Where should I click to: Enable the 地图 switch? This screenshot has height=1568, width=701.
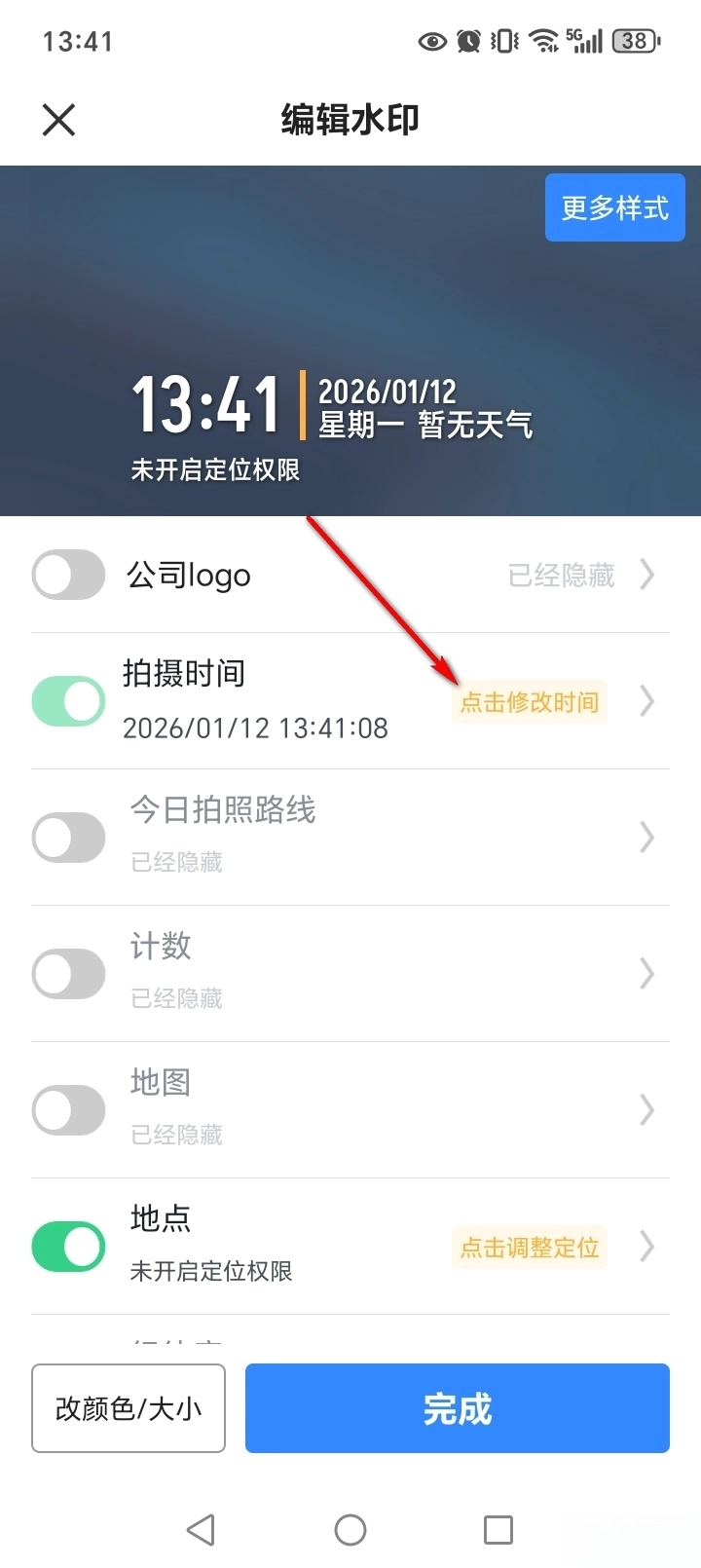[68, 1110]
